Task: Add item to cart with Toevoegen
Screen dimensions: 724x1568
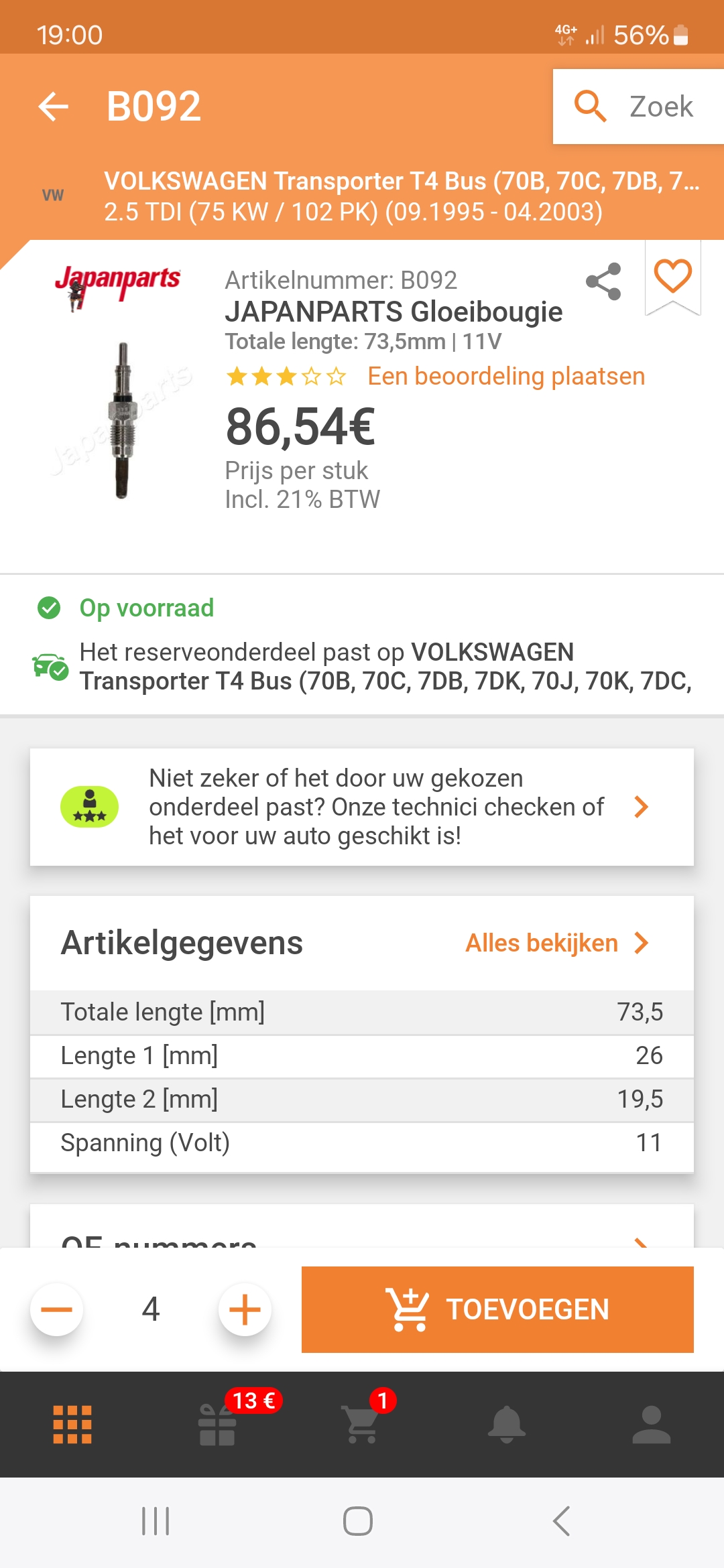Action: (497, 1309)
